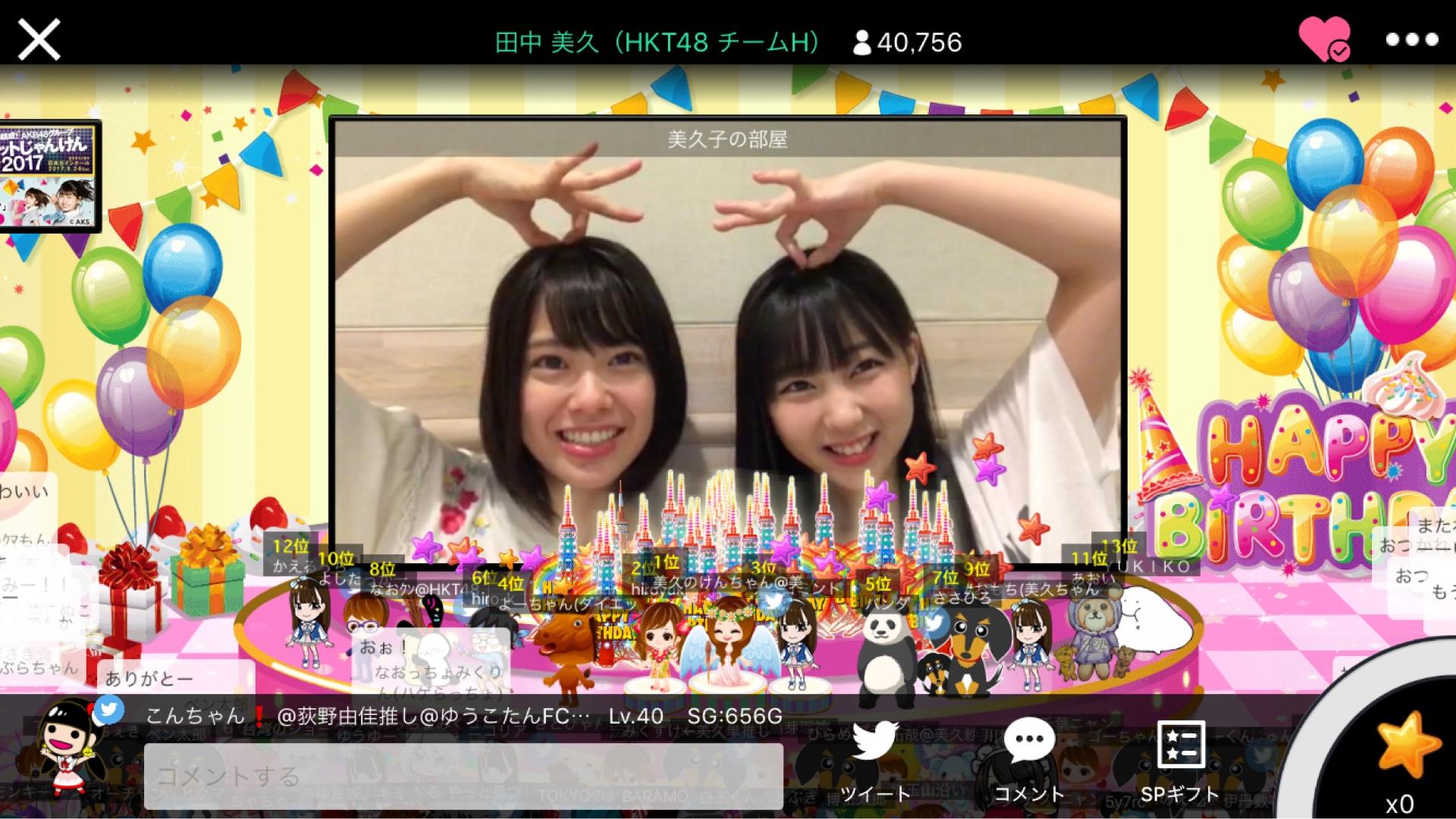Tap the comment input field
This screenshot has height=819, width=1456.
[463, 776]
